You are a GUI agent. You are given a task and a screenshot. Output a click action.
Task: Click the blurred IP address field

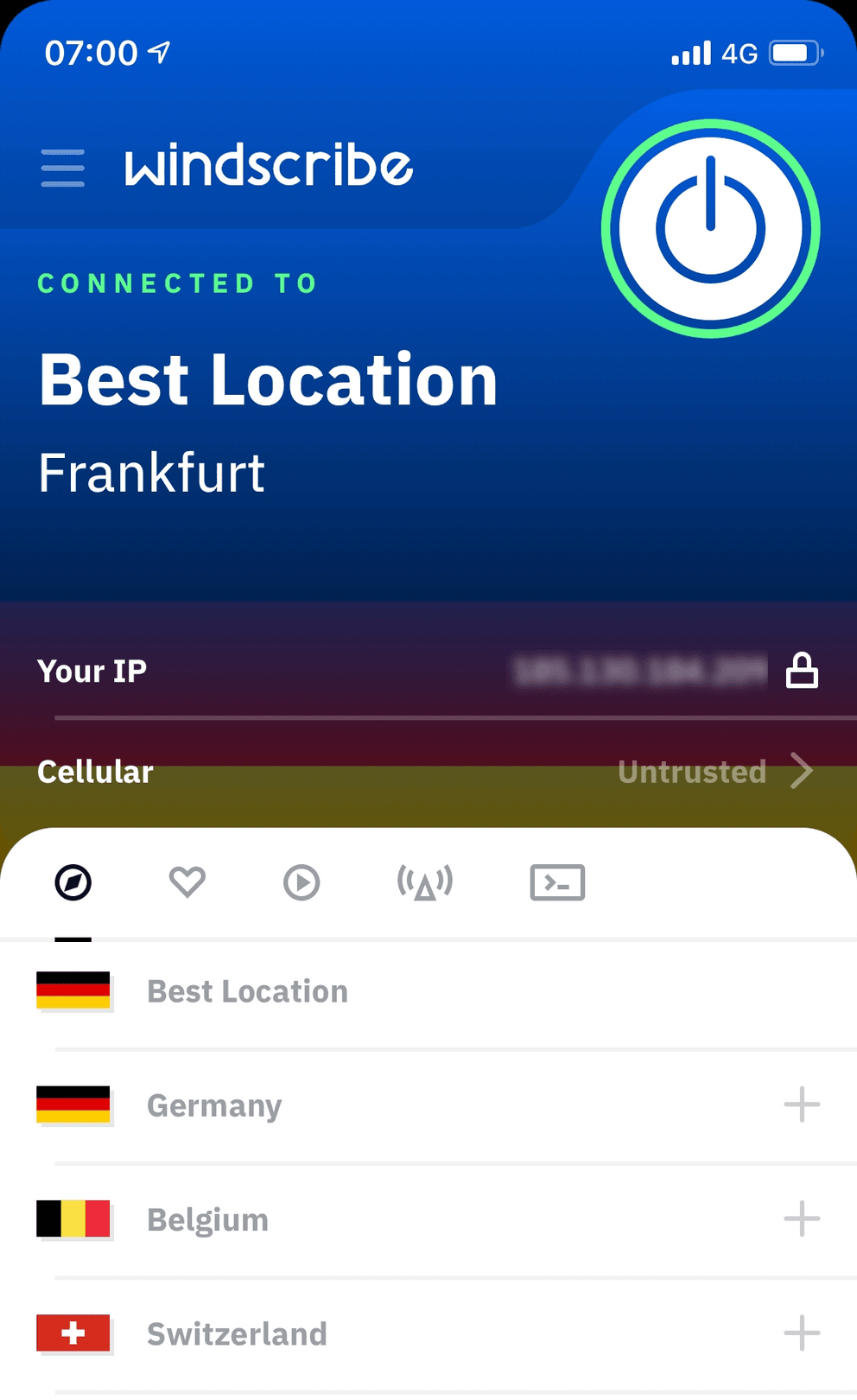pos(639,670)
